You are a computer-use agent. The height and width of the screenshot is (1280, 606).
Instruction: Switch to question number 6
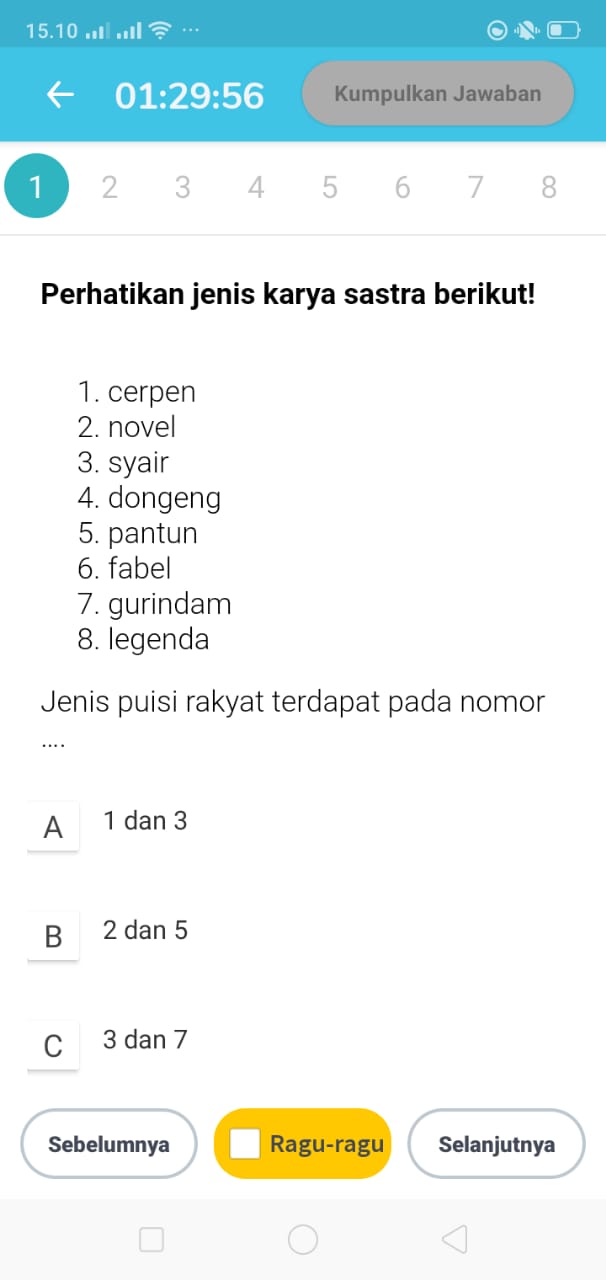(x=402, y=187)
